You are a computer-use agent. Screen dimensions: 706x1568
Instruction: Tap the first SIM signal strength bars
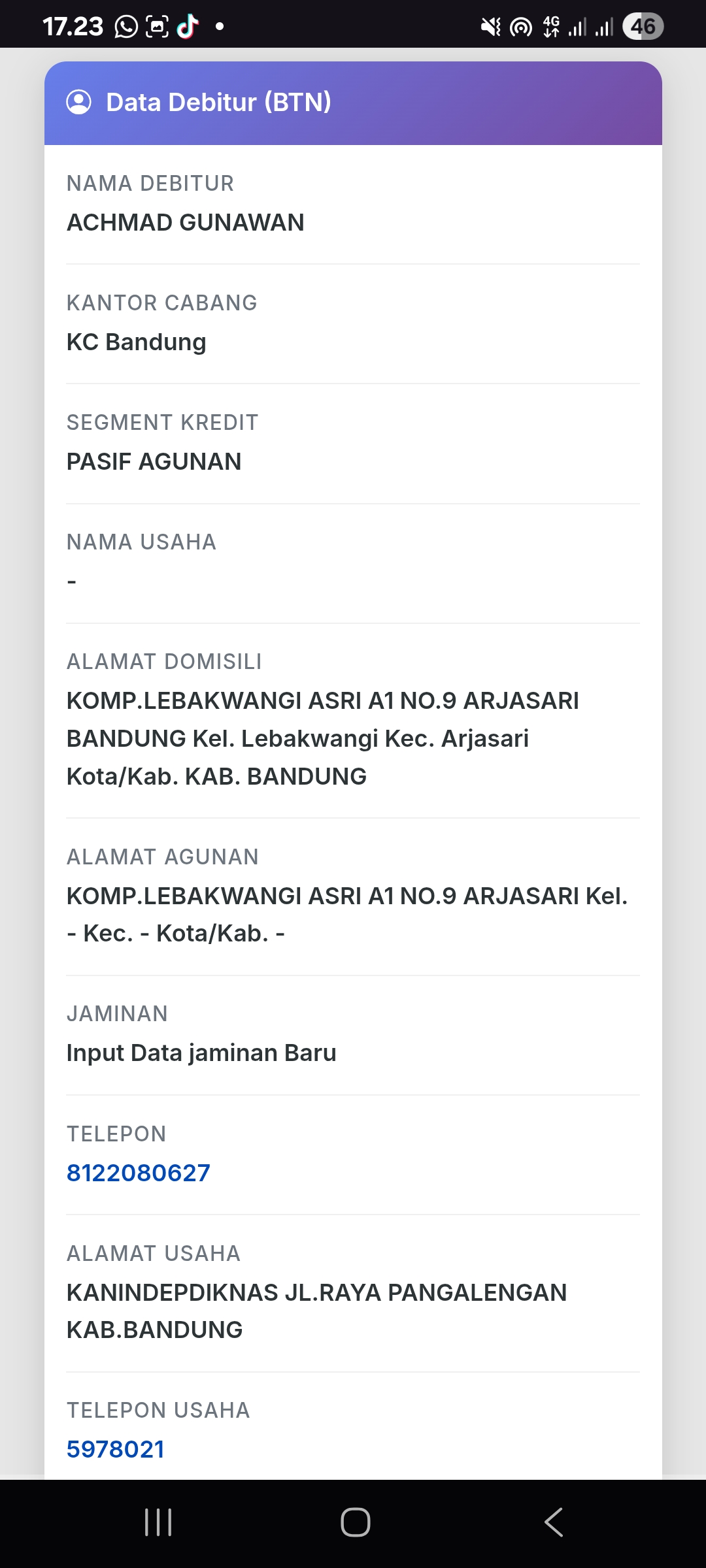[578, 27]
